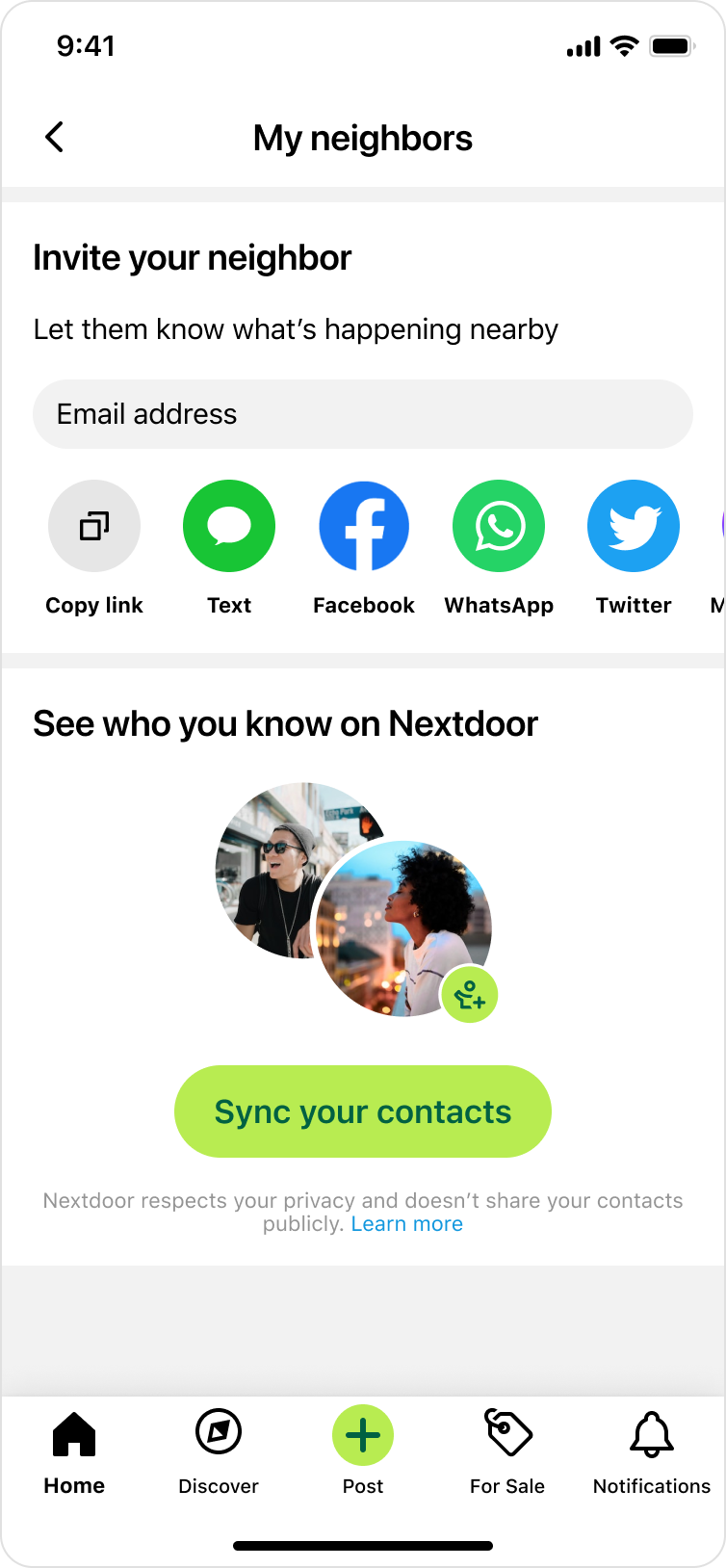Switch to the Discover tab
This screenshot has width=726, height=1568.
(x=219, y=1452)
